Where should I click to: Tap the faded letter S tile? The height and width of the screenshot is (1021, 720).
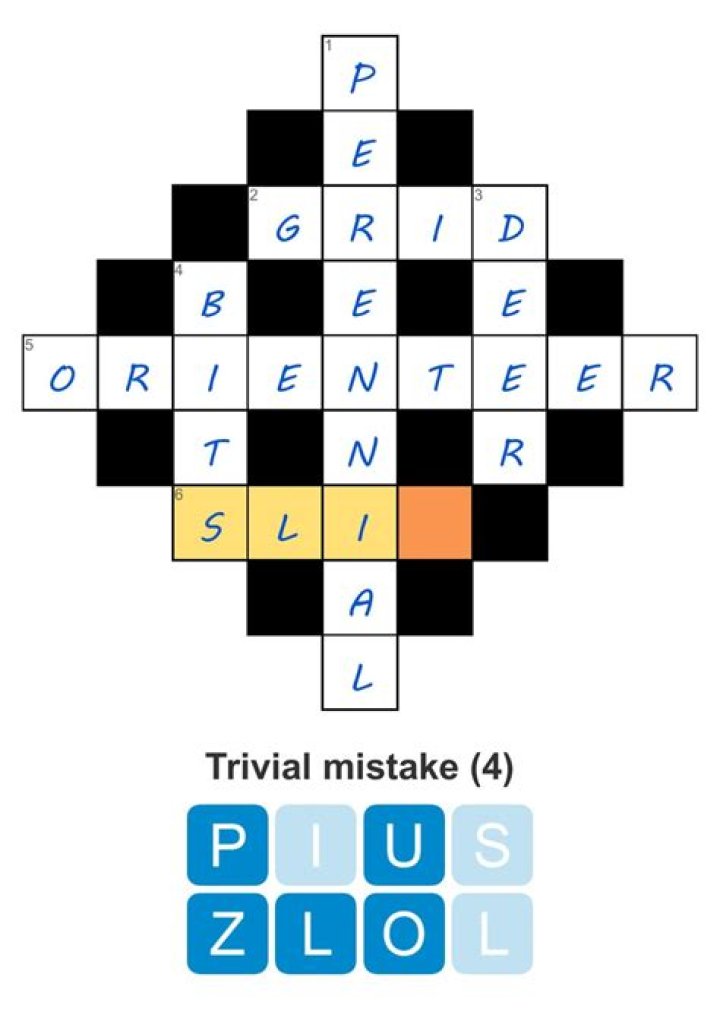(492, 844)
